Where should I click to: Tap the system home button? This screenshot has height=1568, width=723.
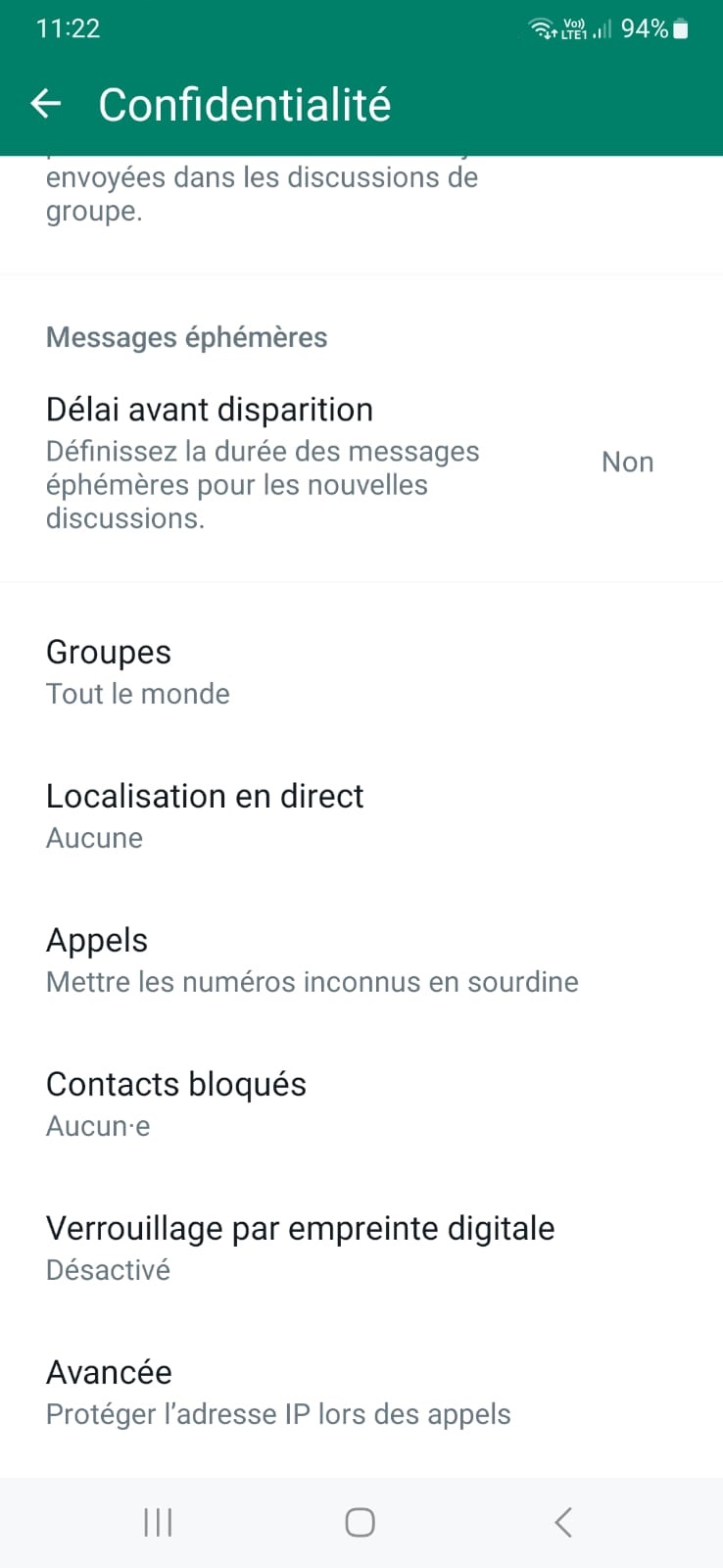click(360, 1522)
